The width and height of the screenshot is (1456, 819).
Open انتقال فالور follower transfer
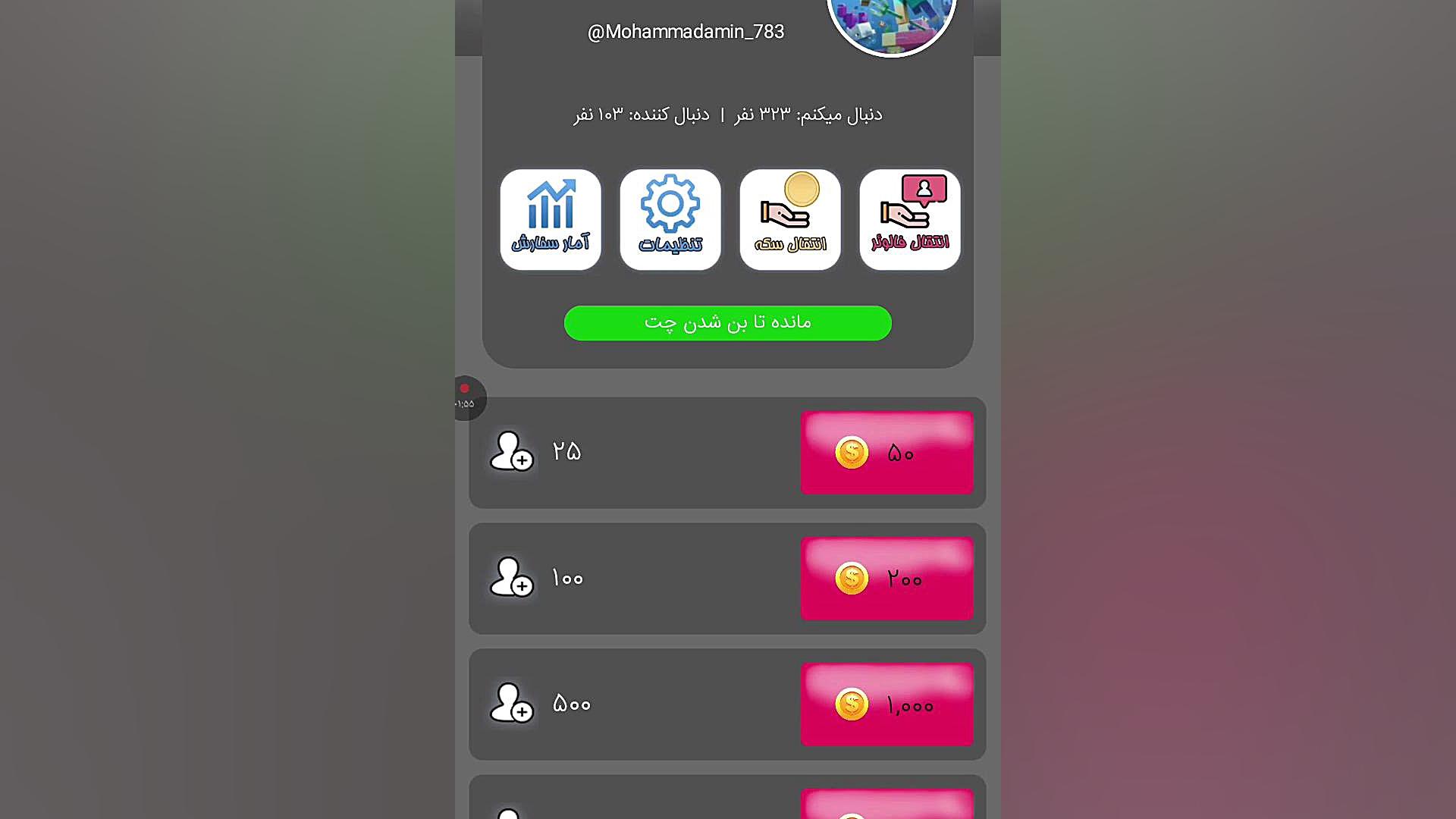pyautogui.click(x=910, y=219)
